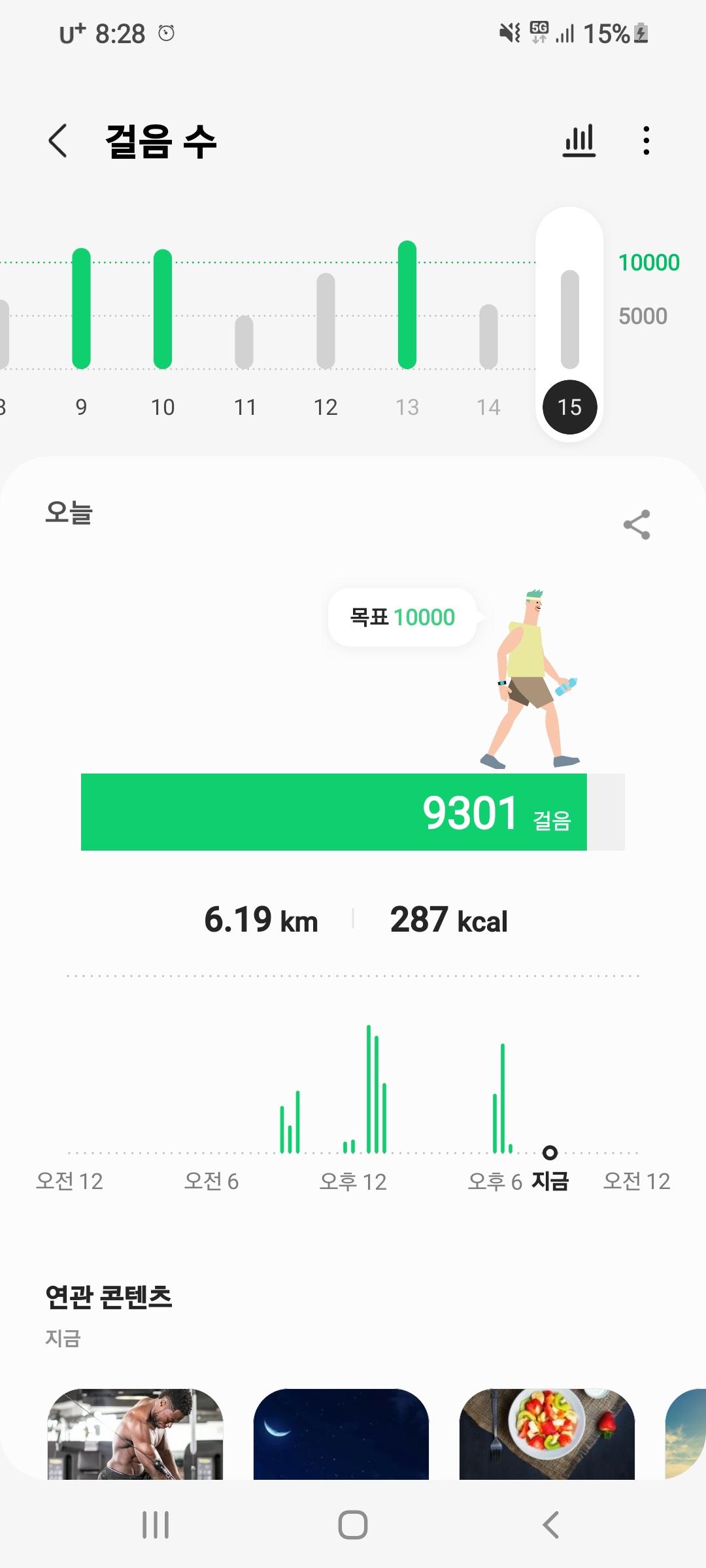Open the night moon content card
706x1568 pixels.
[341, 1433]
